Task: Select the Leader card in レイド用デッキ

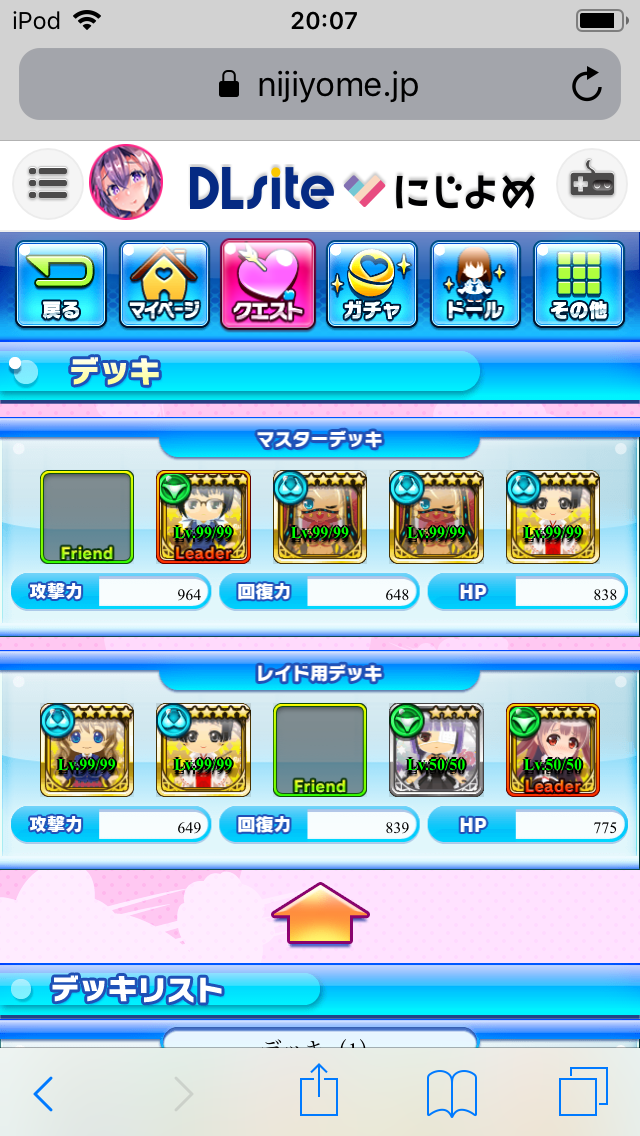Action: (552, 750)
